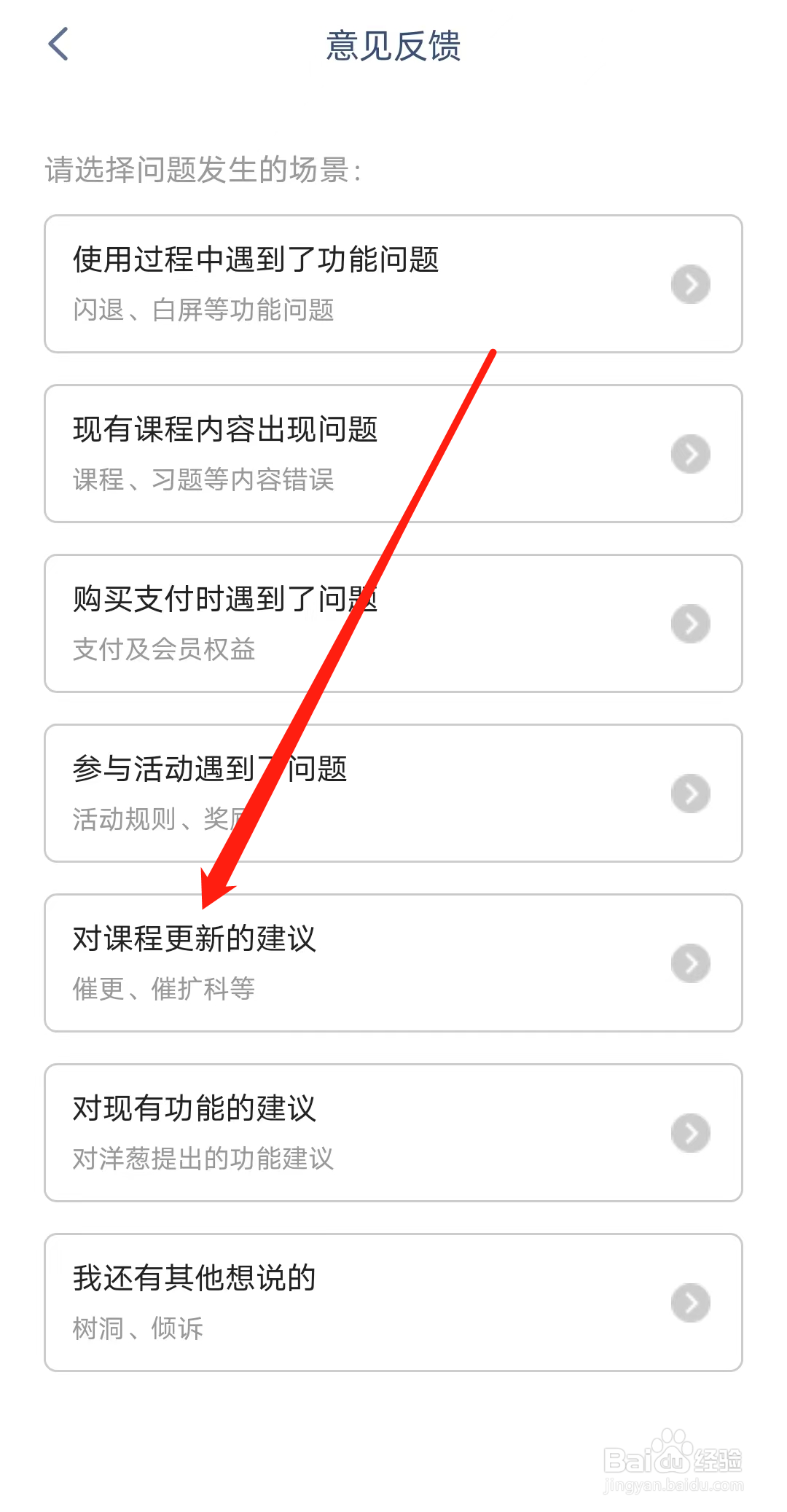Tap the back arrow icon
Viewport: 787px width, 1512px height.
(58, 44)
